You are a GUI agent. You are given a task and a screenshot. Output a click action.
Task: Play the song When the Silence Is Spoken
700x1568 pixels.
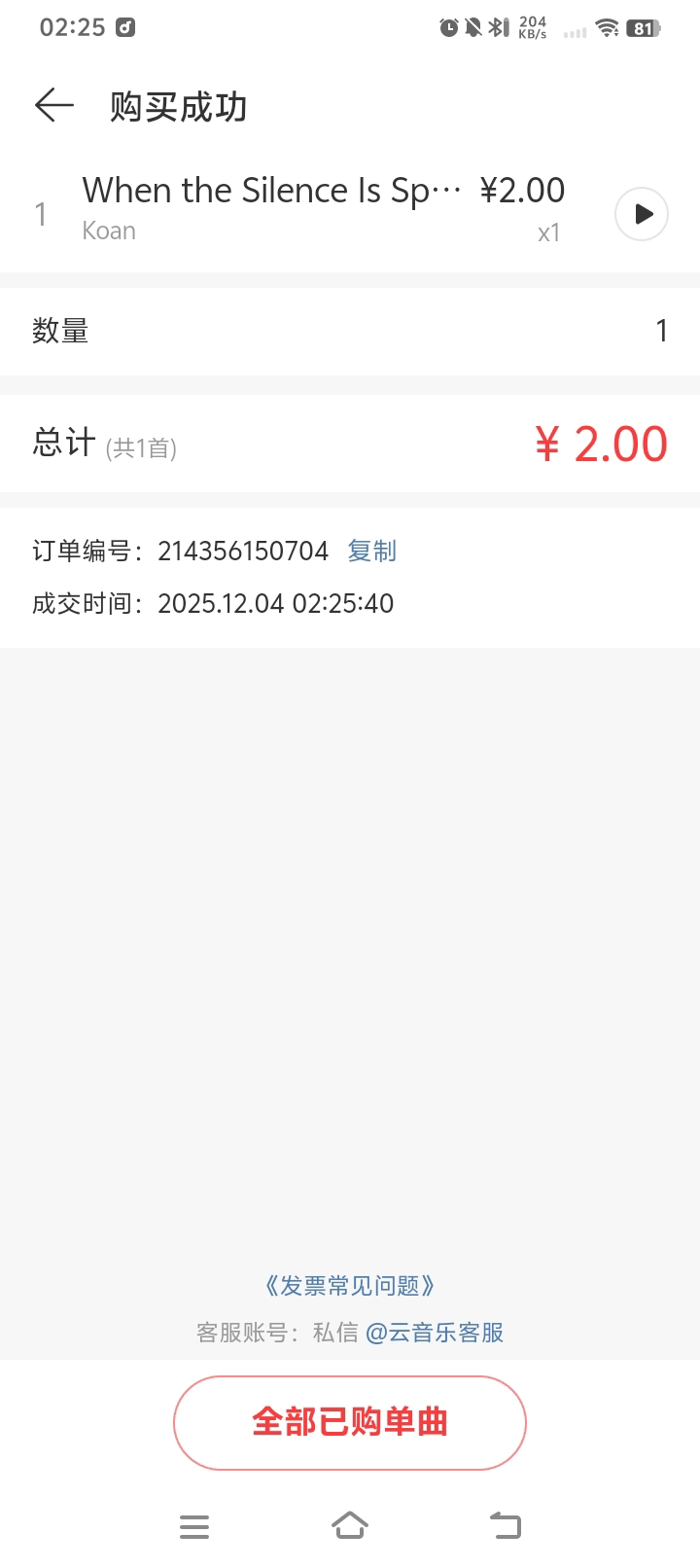[x=642, y=214]
